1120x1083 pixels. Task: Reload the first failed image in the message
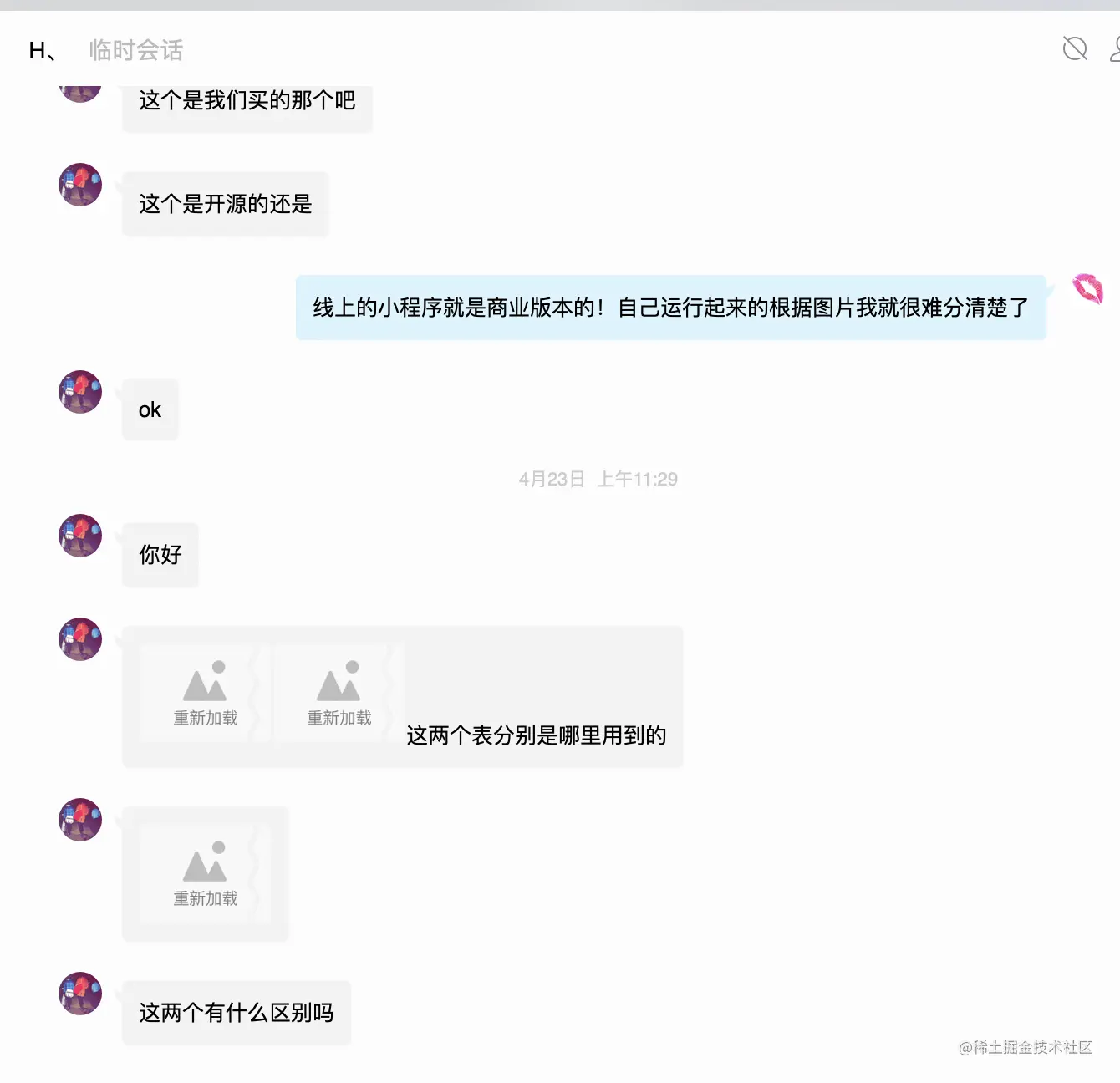pyautogui.click(x=206, y=694)
